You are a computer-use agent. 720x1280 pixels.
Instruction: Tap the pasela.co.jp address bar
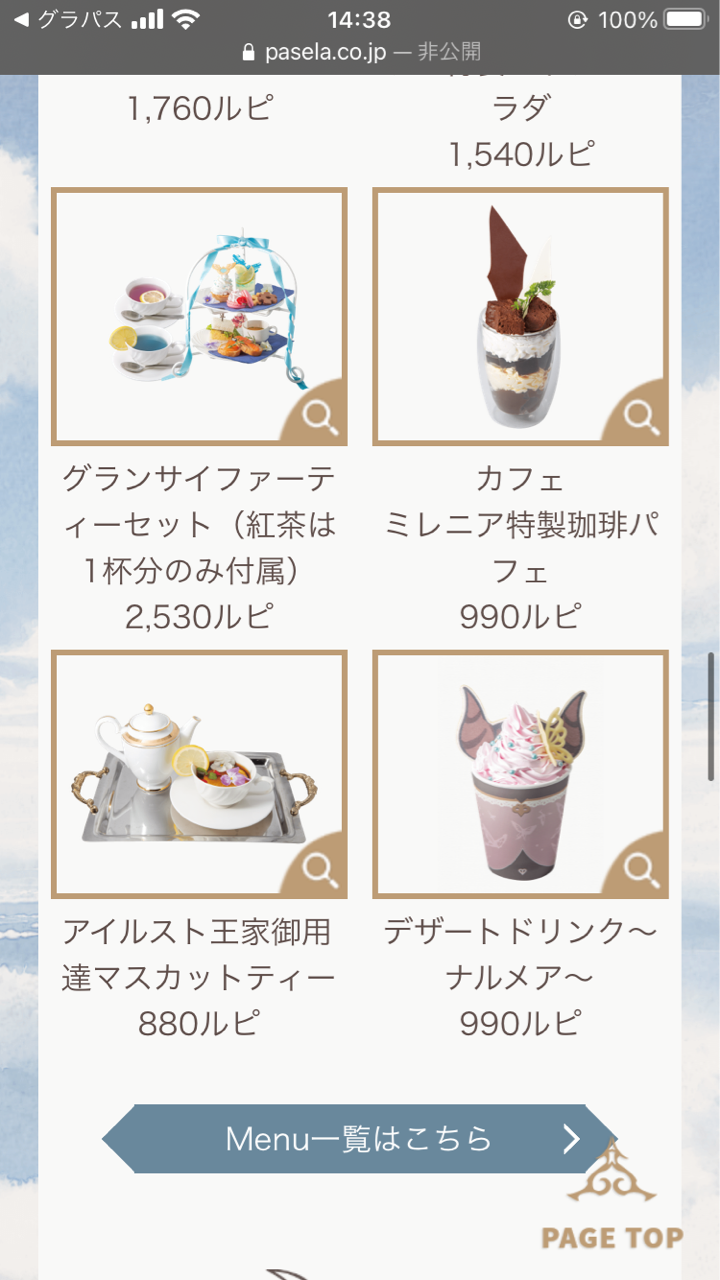[360, 52]
